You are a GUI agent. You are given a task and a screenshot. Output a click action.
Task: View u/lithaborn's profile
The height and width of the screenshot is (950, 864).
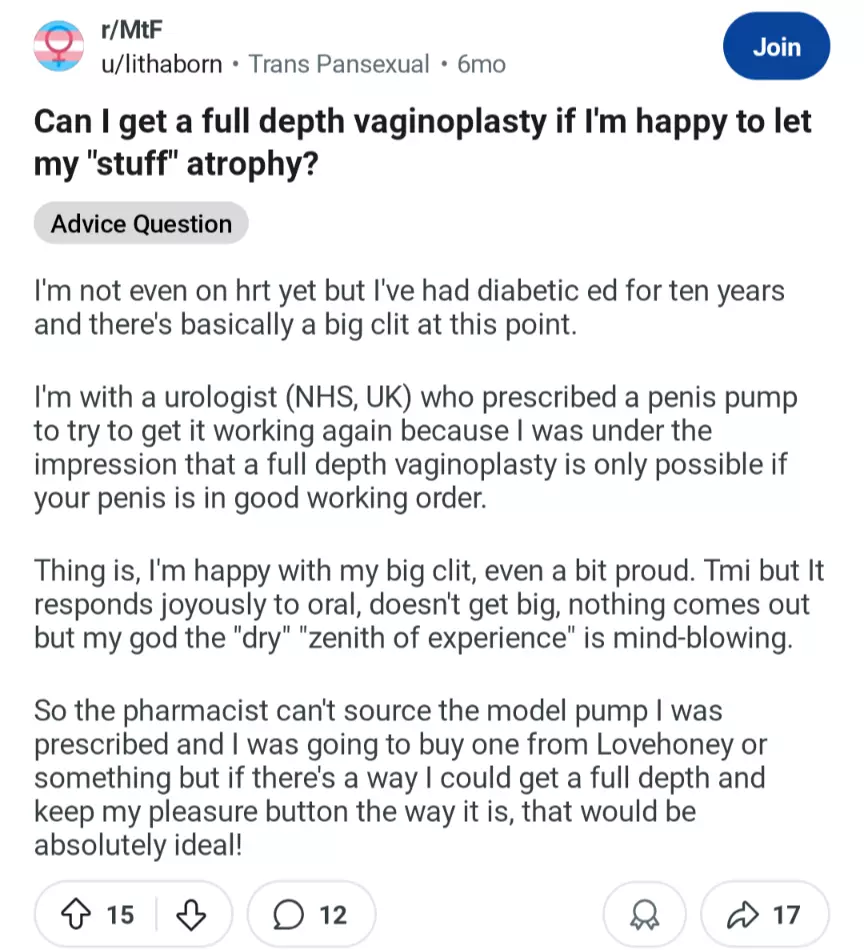[x=162, y=64]
